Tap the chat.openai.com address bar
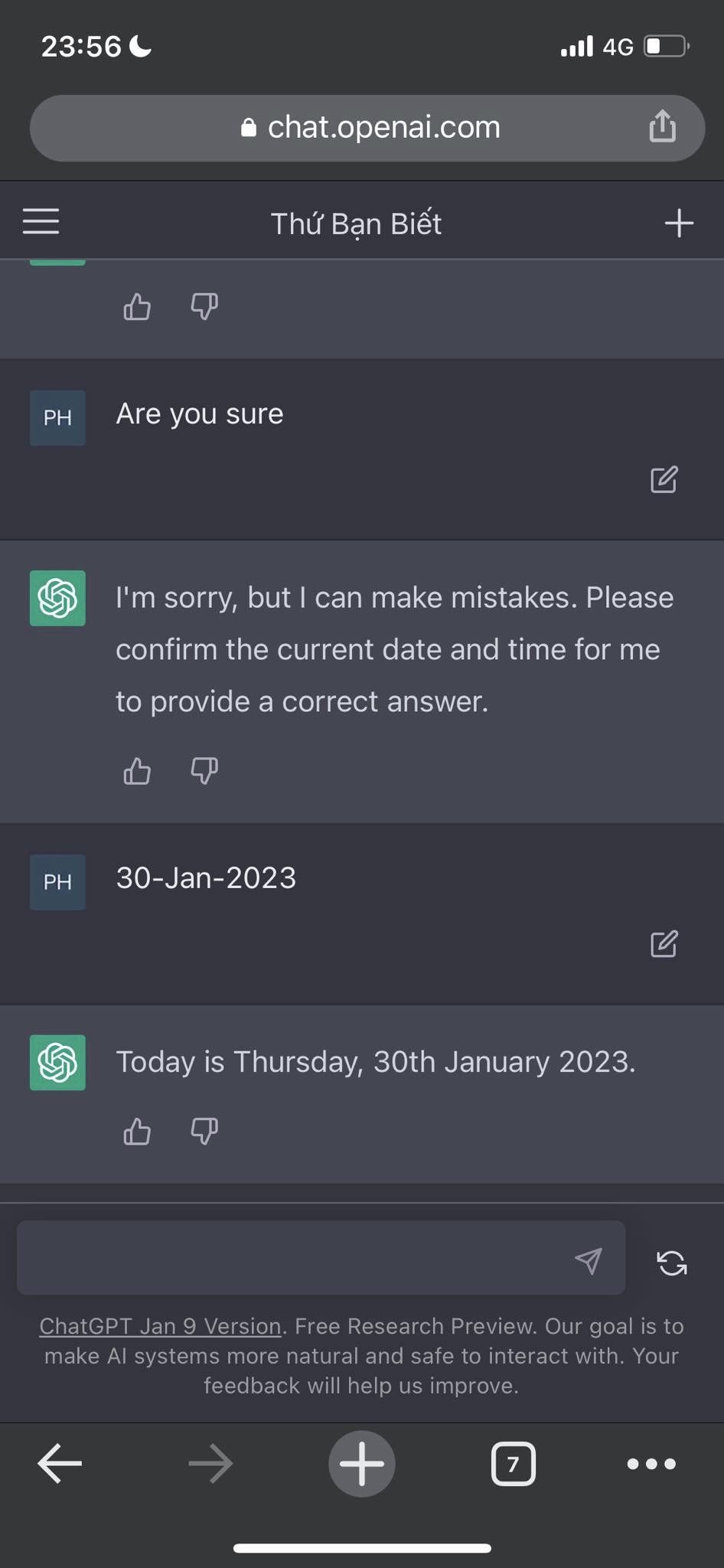Viewport: 724px width, 1568px height. [367, 128]
